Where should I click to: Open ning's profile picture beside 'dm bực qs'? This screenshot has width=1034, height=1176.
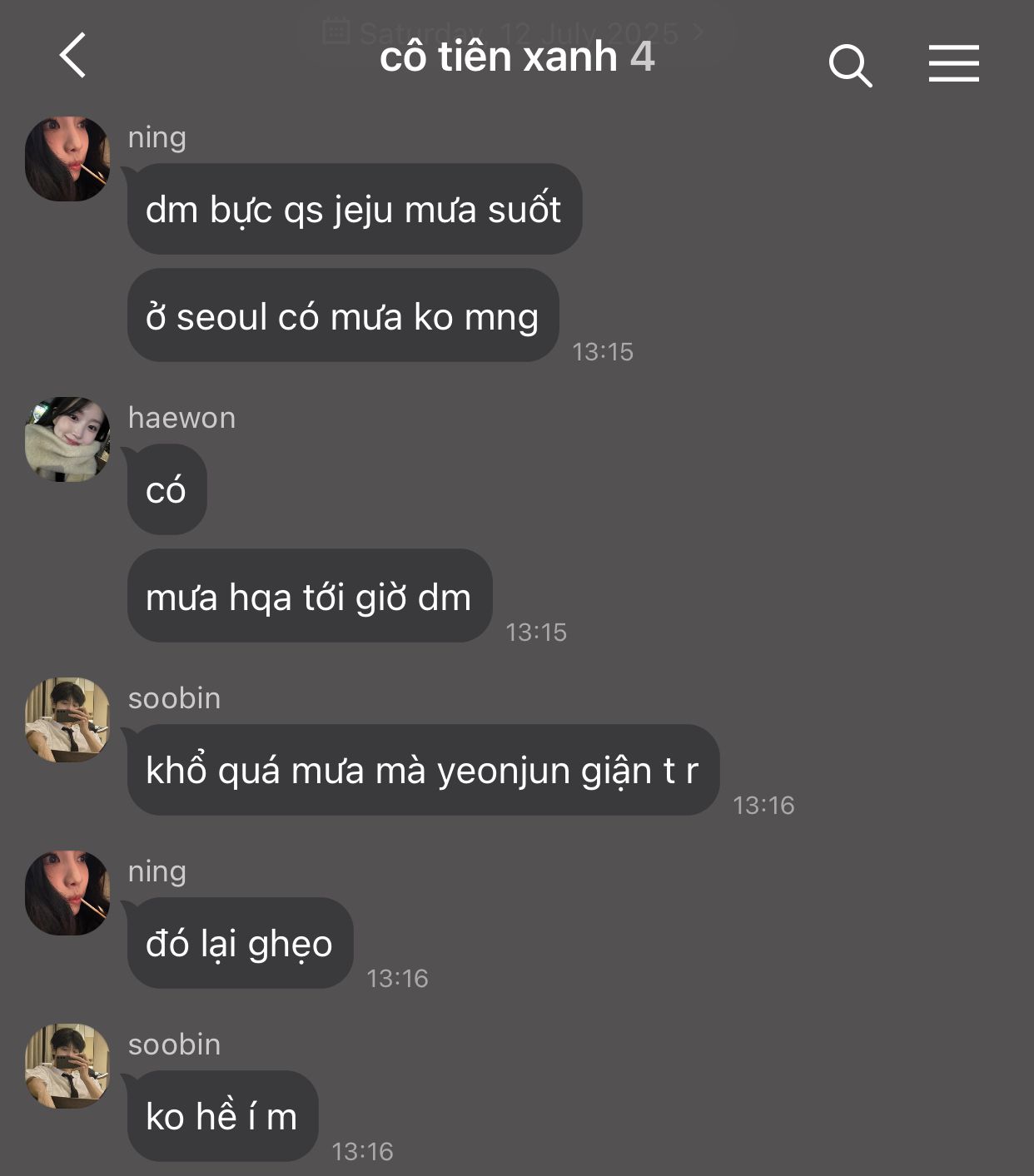pos(67,158)
